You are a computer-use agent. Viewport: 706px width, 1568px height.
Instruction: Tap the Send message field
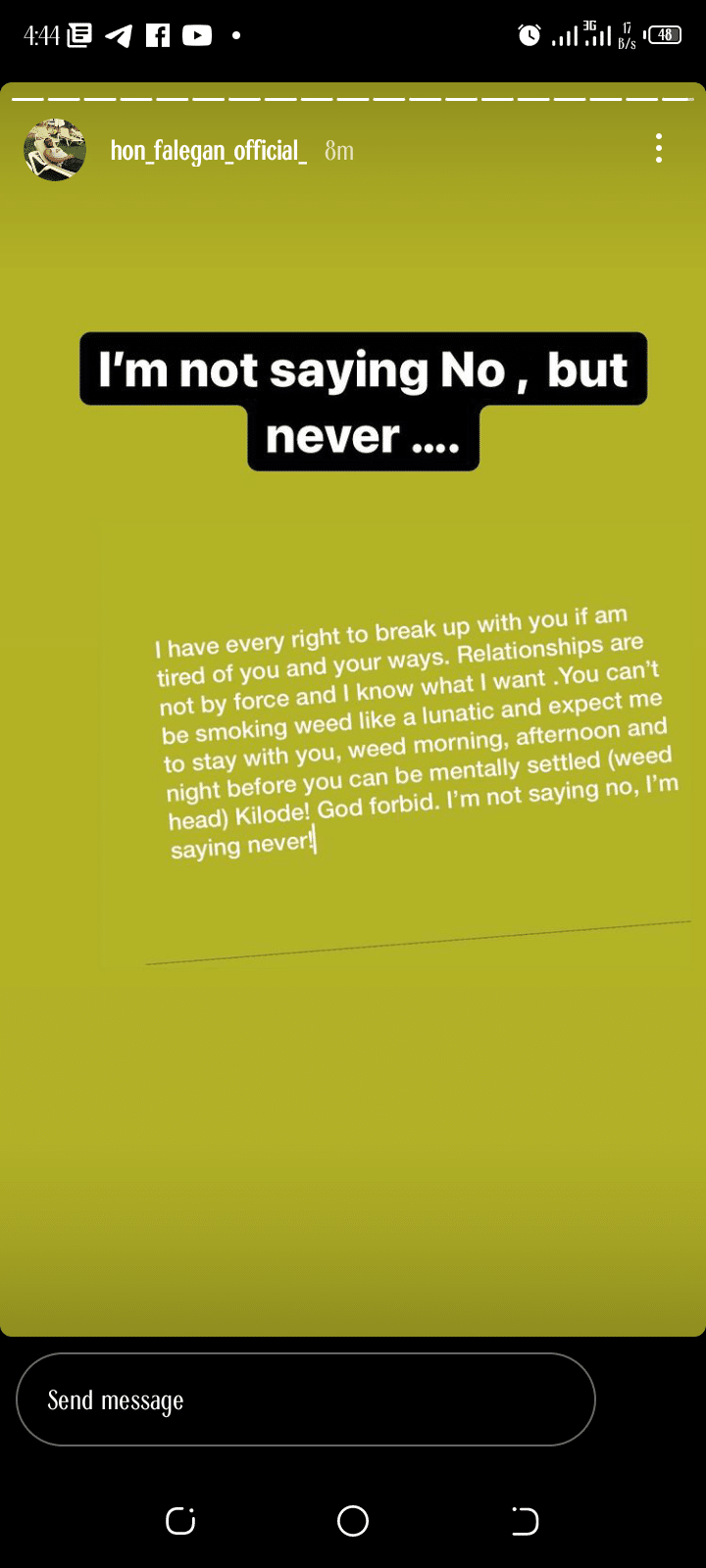pos(305,1399)
